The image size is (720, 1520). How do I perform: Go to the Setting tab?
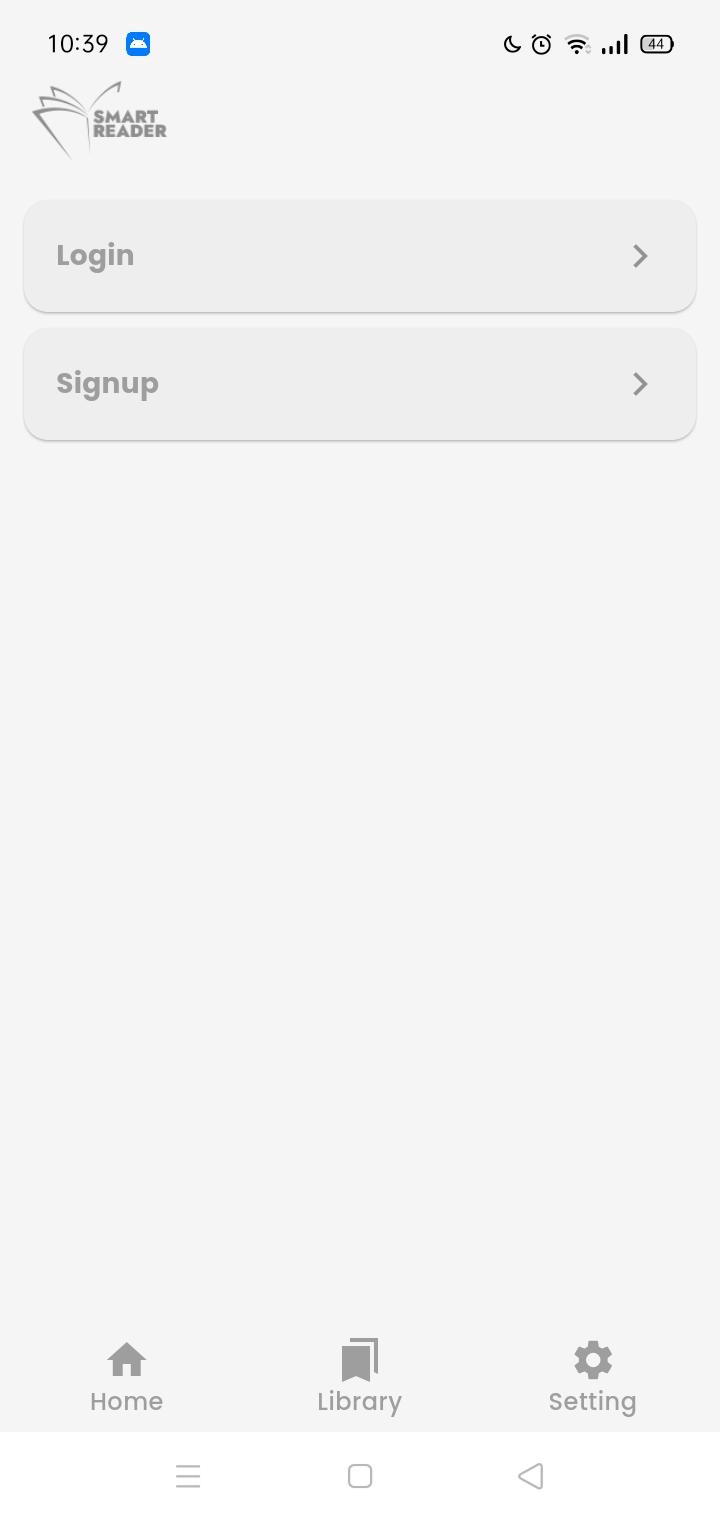592,1376
